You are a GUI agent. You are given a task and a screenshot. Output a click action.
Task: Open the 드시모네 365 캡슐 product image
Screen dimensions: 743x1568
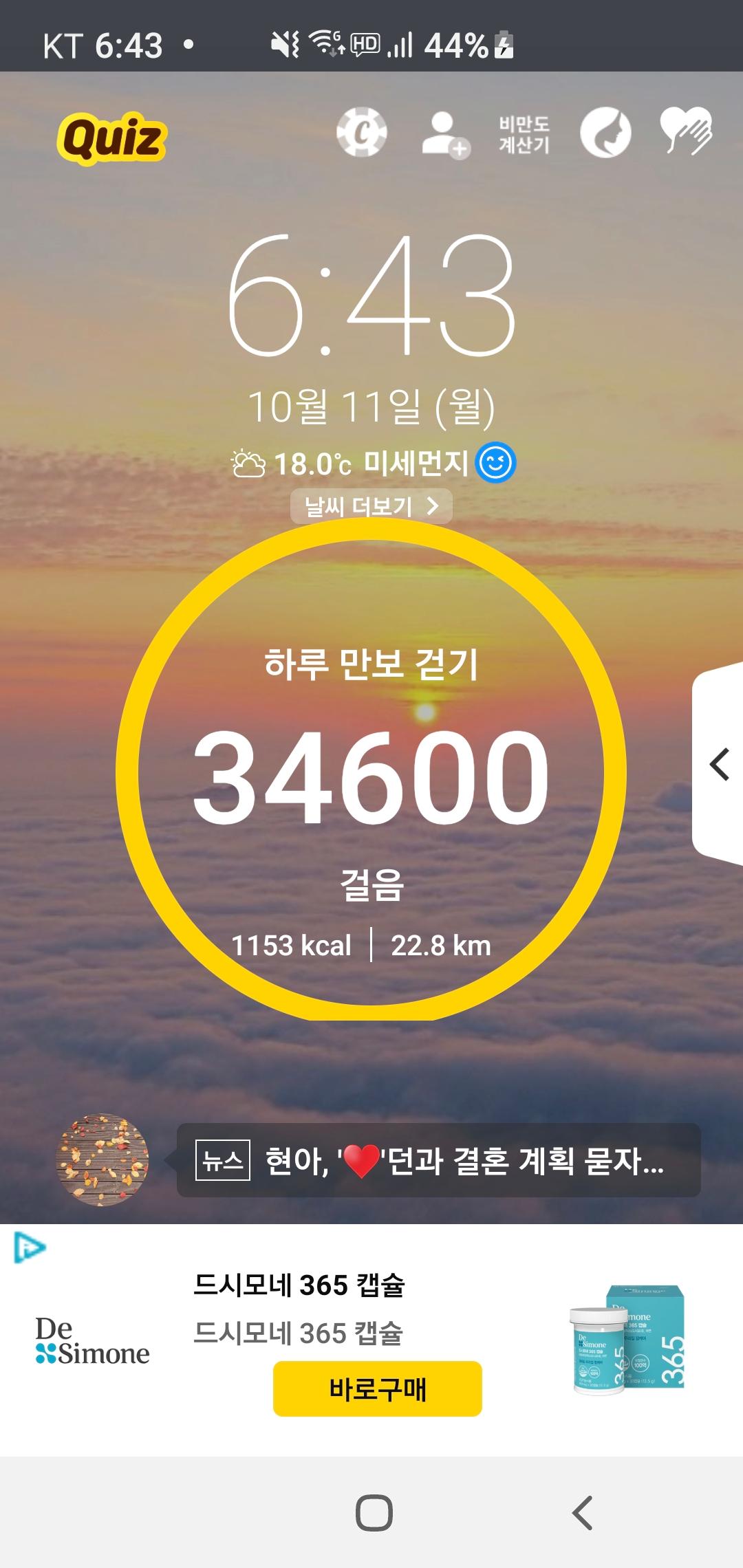tap(627, 1338)
